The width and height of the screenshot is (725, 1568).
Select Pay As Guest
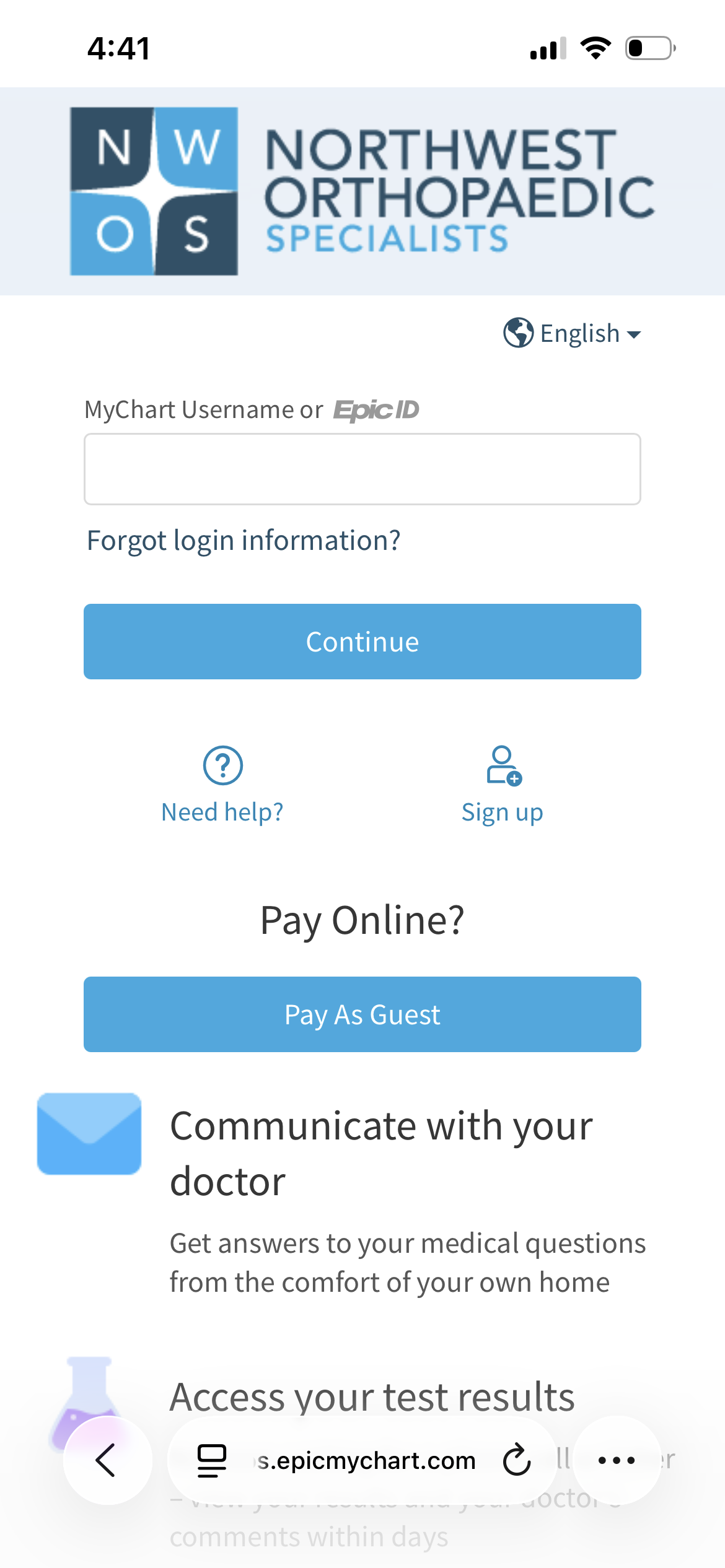click(362, 1014)
